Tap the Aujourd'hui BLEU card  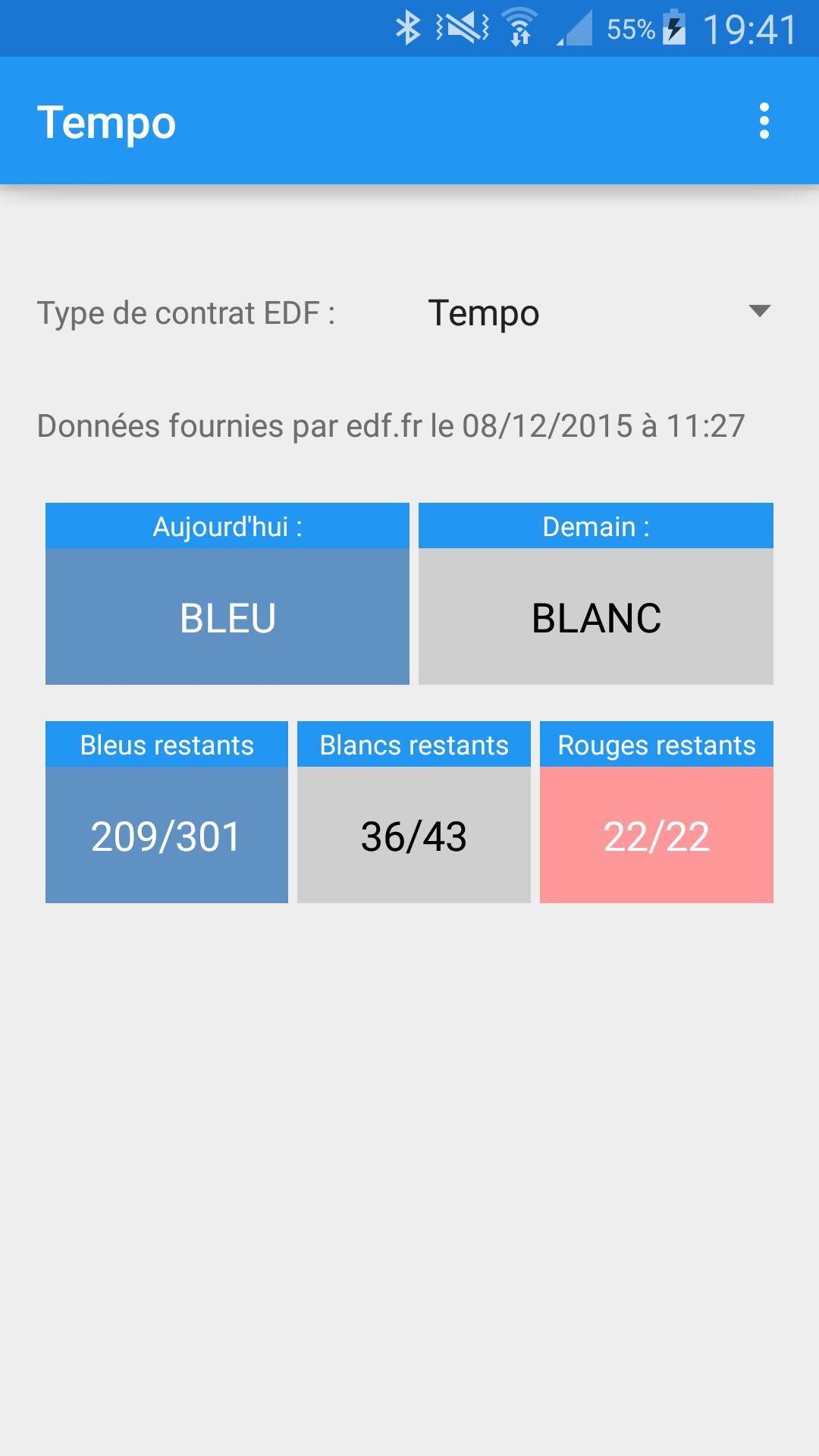(x=227, y=616)
